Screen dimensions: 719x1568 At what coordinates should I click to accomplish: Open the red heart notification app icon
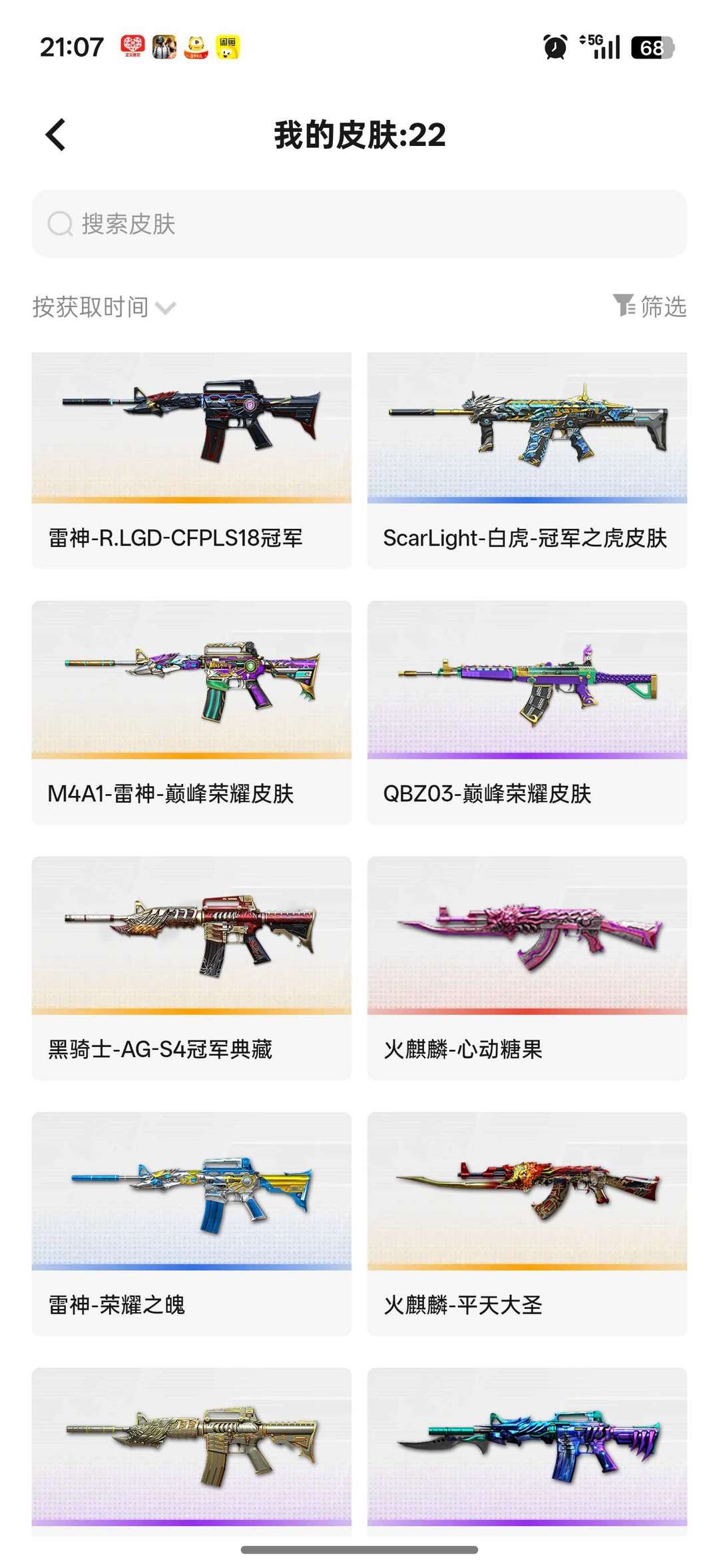click(132, 47)
